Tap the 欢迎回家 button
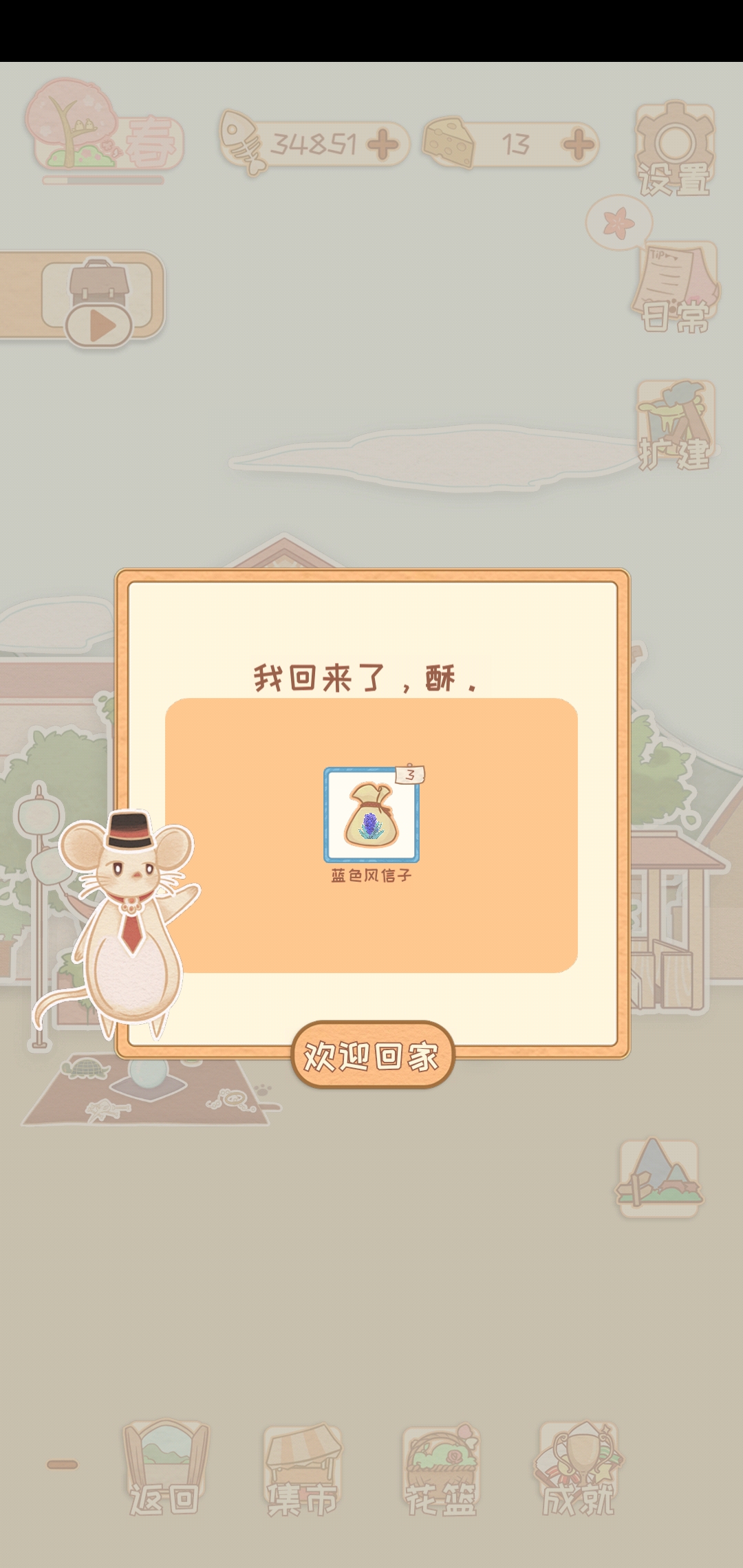The height and width of the screenshot is (1568, 743). point(372,1055)
